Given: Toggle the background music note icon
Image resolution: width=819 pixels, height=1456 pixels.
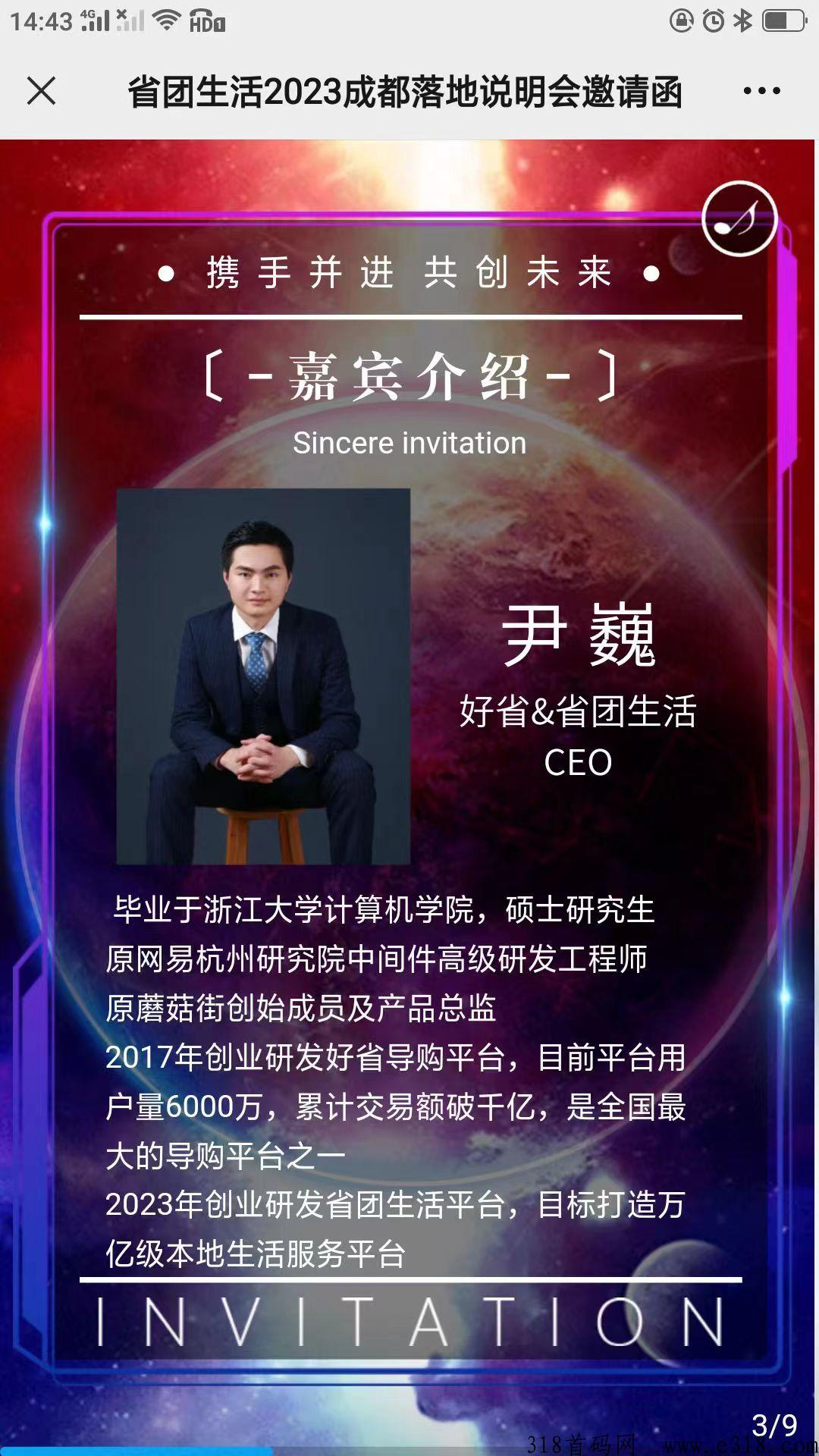Looking at the screenshot, I should click(x=739, y=218).
